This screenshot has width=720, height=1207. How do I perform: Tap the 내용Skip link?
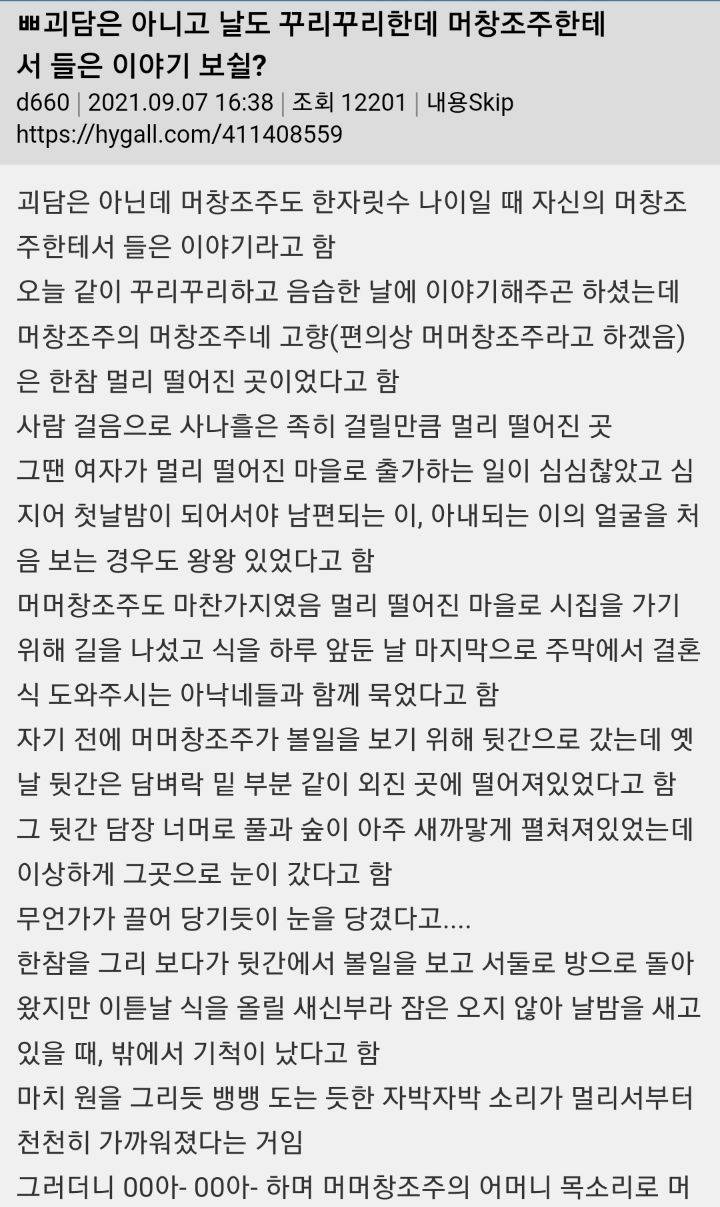[470, 103]
